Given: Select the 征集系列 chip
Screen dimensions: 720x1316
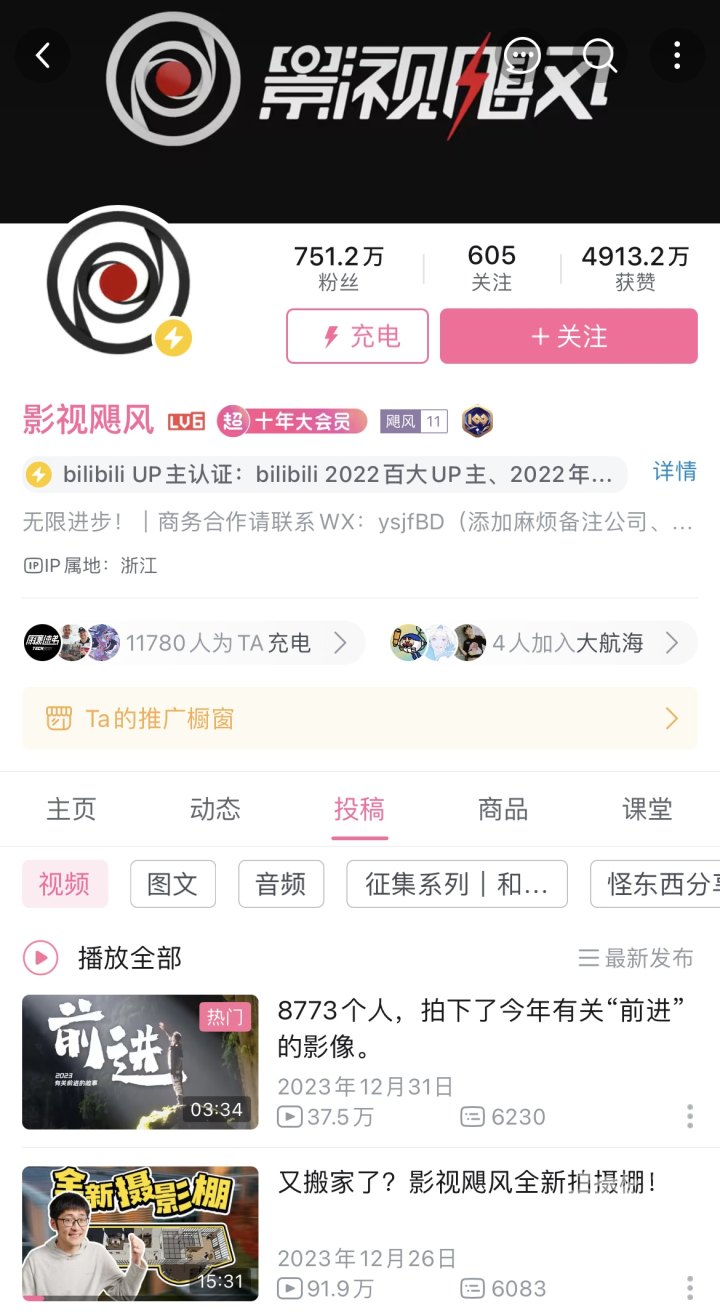Looking at the screenshot, I should tap(456, 884).
